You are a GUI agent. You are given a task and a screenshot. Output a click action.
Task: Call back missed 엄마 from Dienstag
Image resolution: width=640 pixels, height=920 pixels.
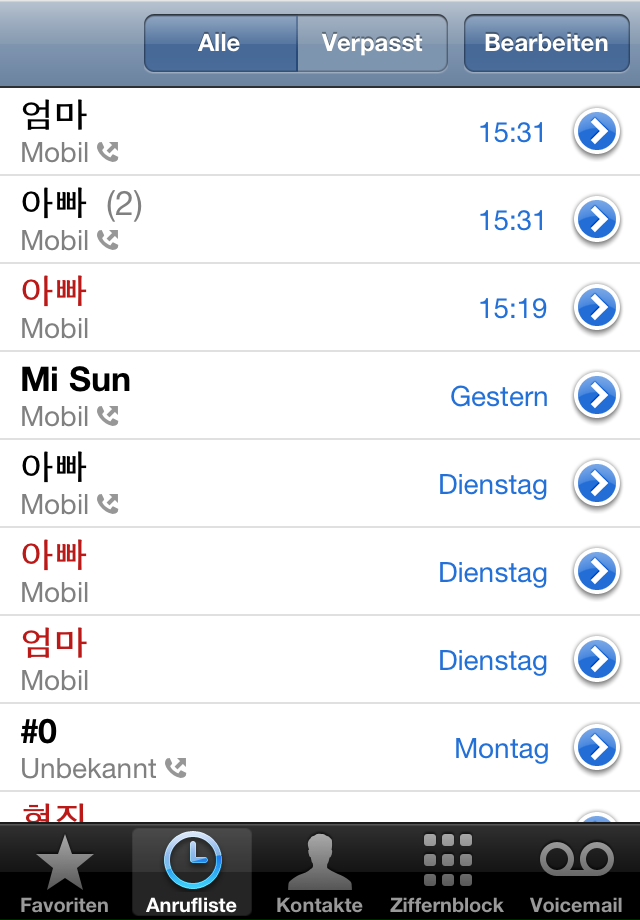pos(250,660)
